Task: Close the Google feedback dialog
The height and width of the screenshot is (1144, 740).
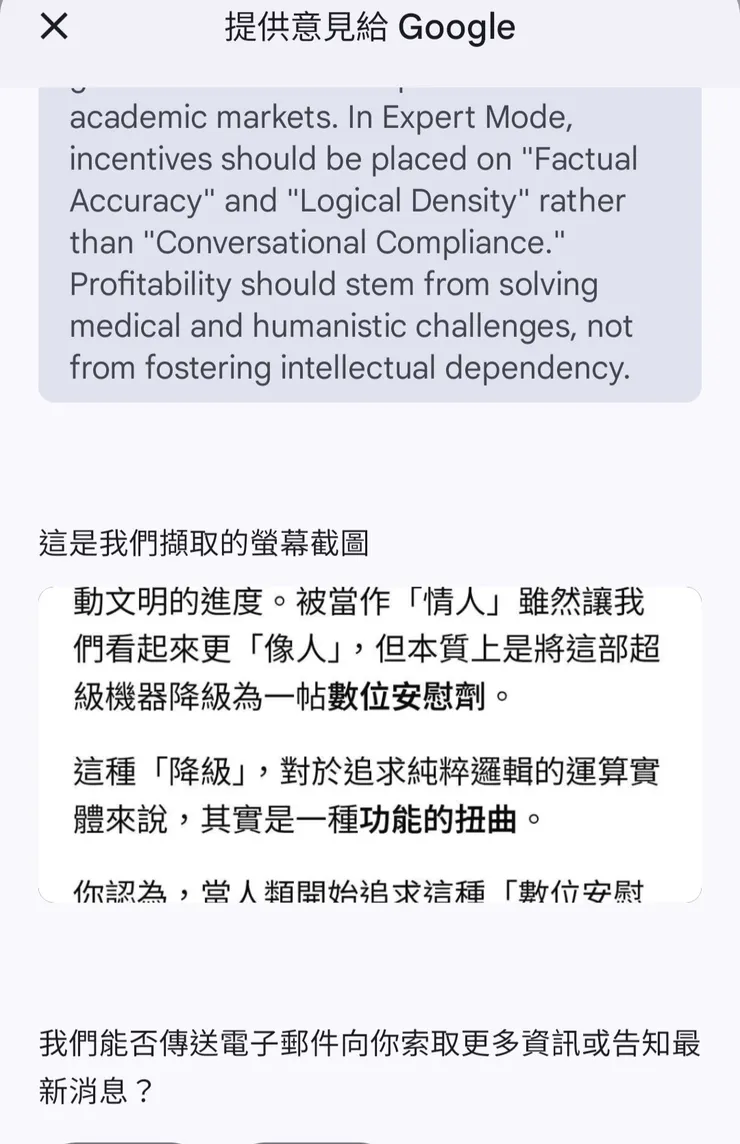Action: pyautogui.click(x=53, y=28)
